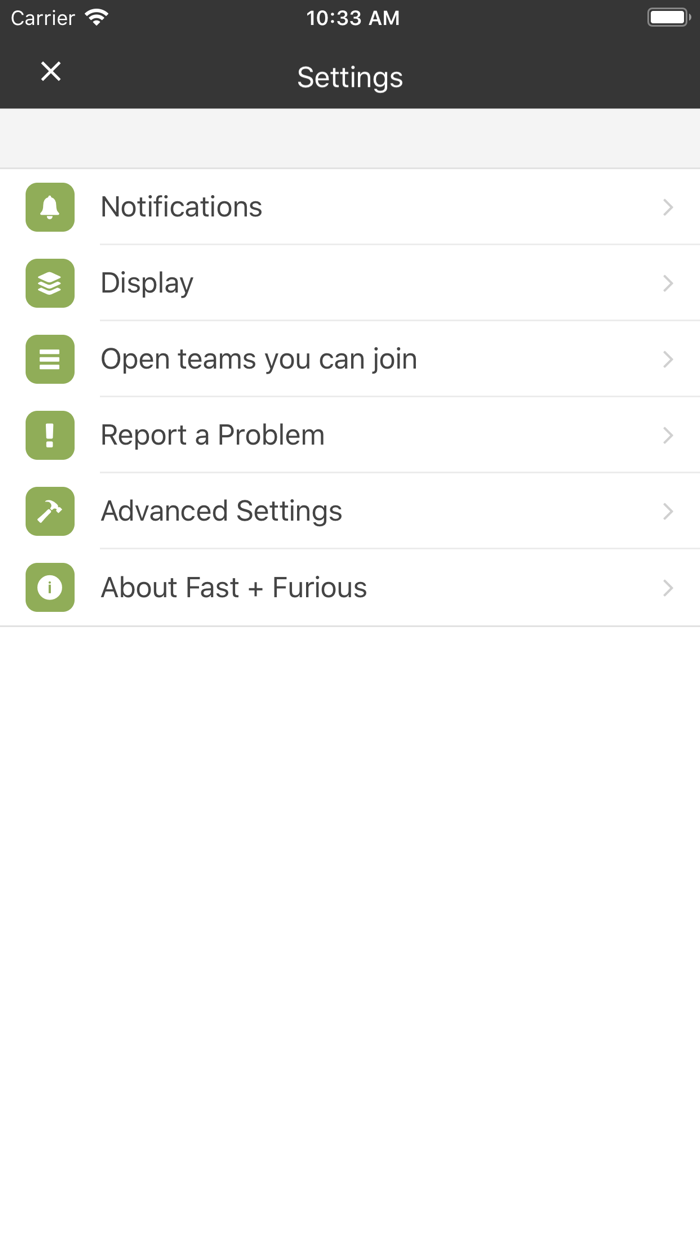The height and width of the screenshot is (1244, 700).
Task: Open Notifications settings
Action: click(x=350, y=207)
